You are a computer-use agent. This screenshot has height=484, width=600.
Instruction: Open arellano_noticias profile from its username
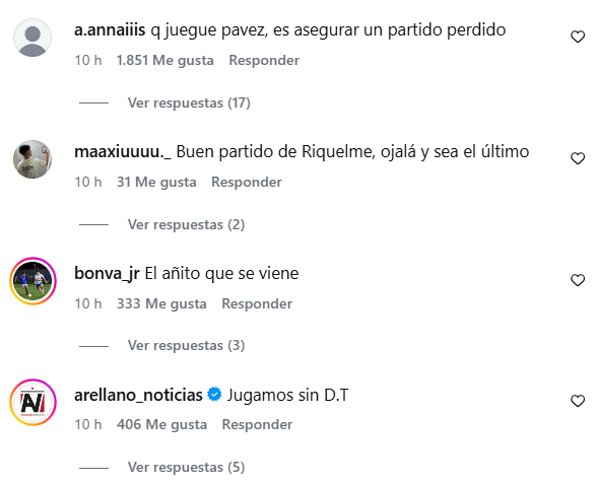point(138,395)
